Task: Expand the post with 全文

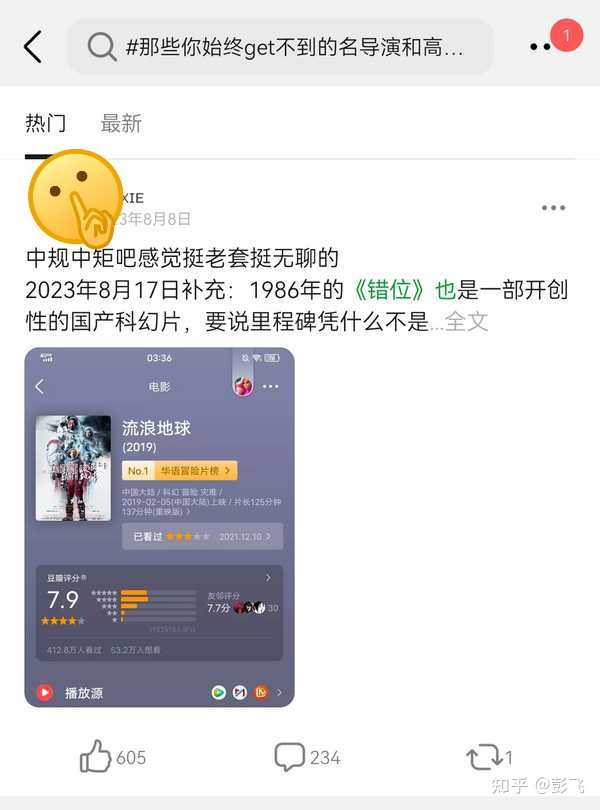Action: coord(466,322)
